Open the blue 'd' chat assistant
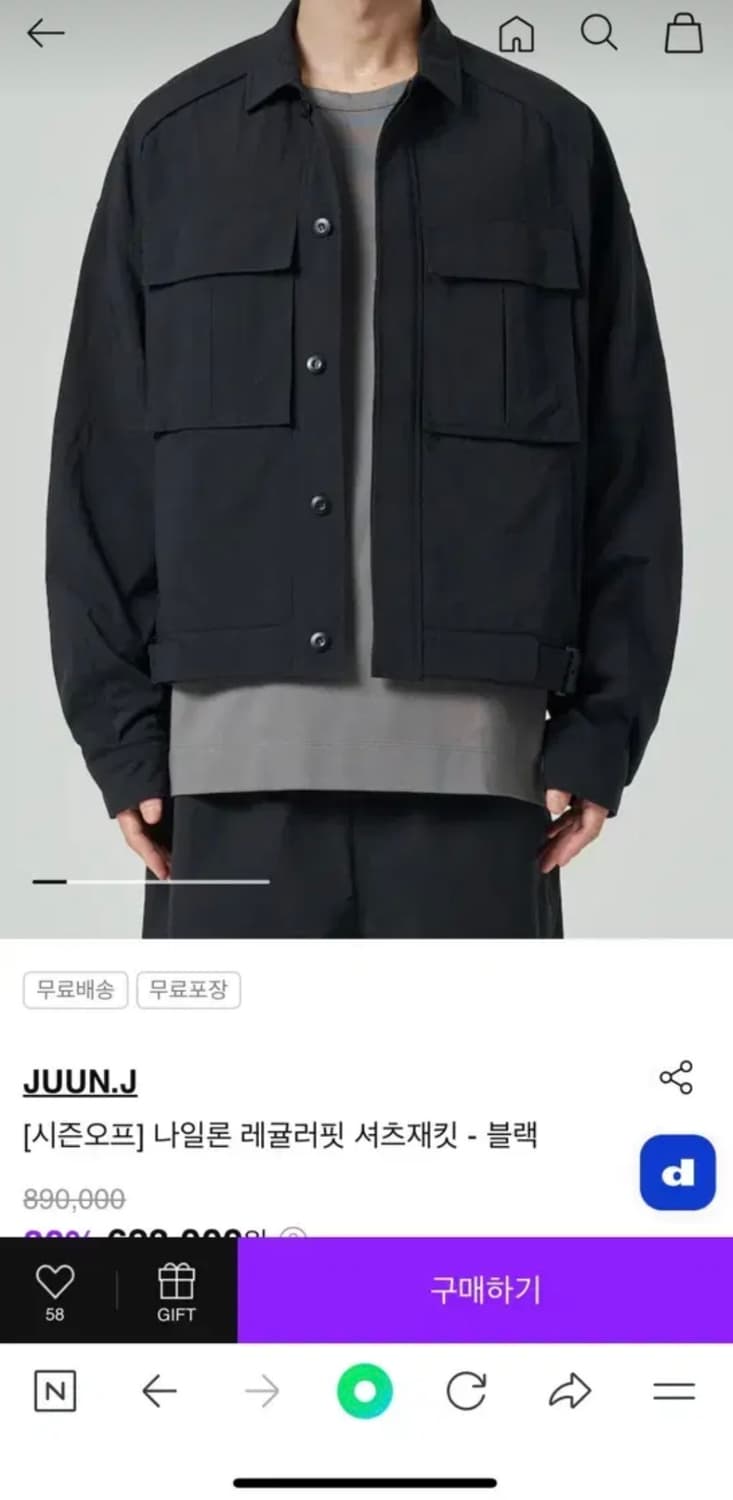The height and width of the screenshot is (1500, 733). (677, 1173)
